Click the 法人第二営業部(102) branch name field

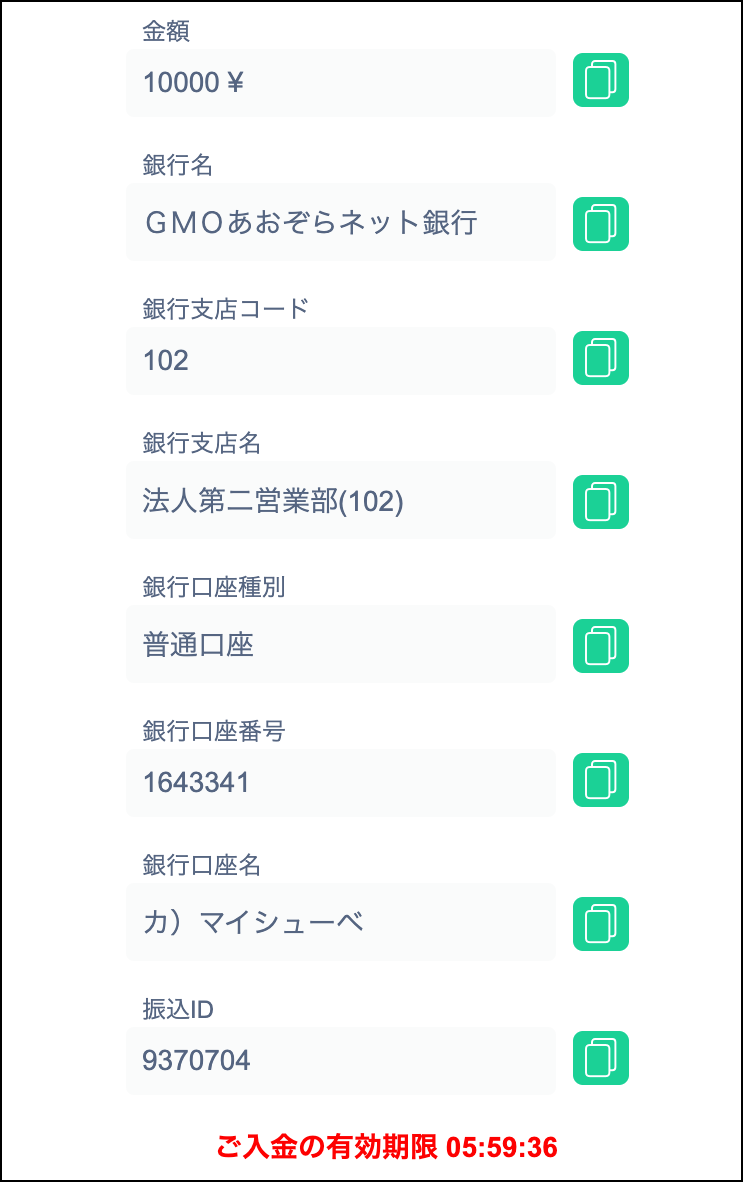pyautogui.click(x=340, y=501)
